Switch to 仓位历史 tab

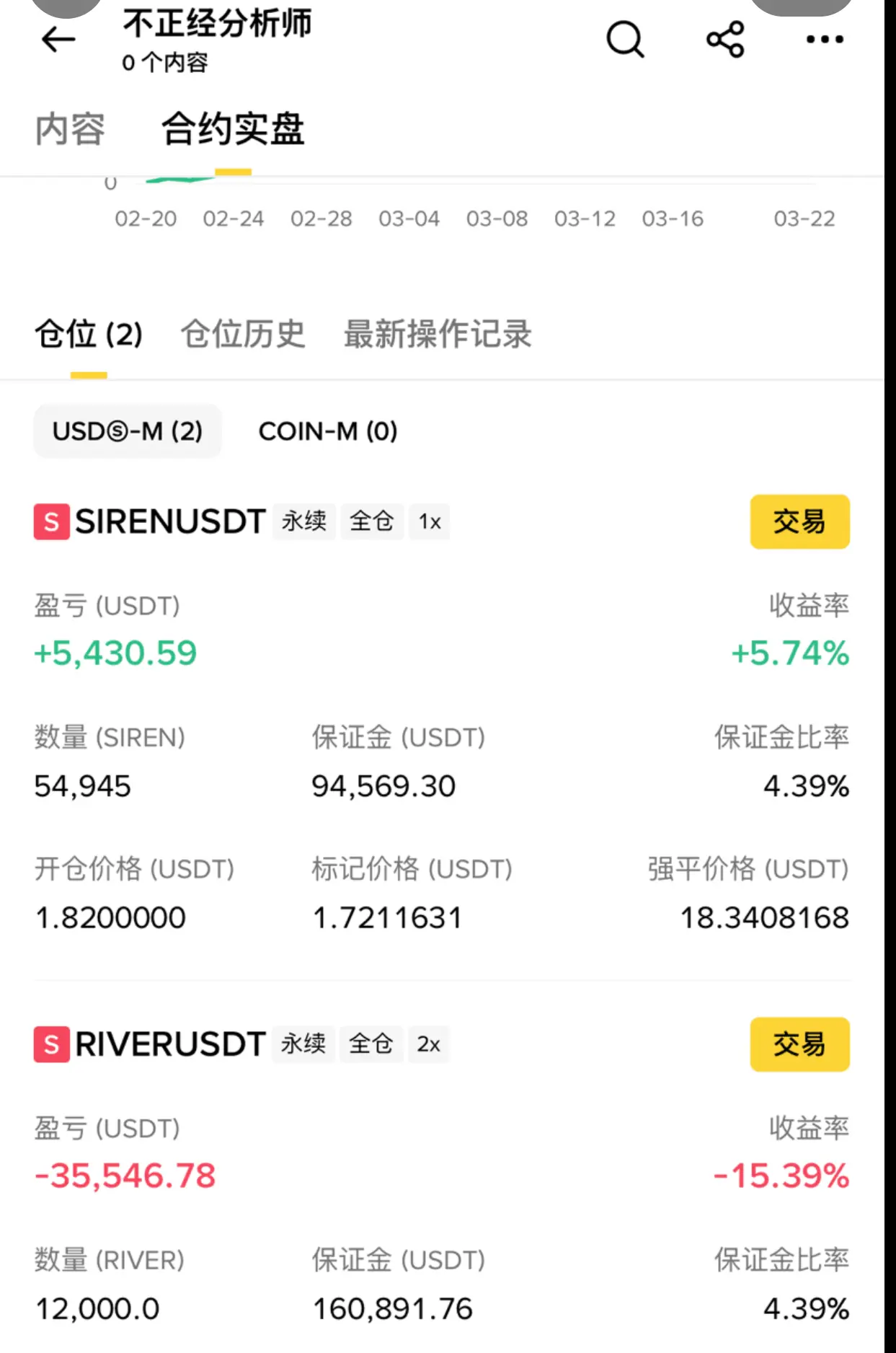[243, 335]
